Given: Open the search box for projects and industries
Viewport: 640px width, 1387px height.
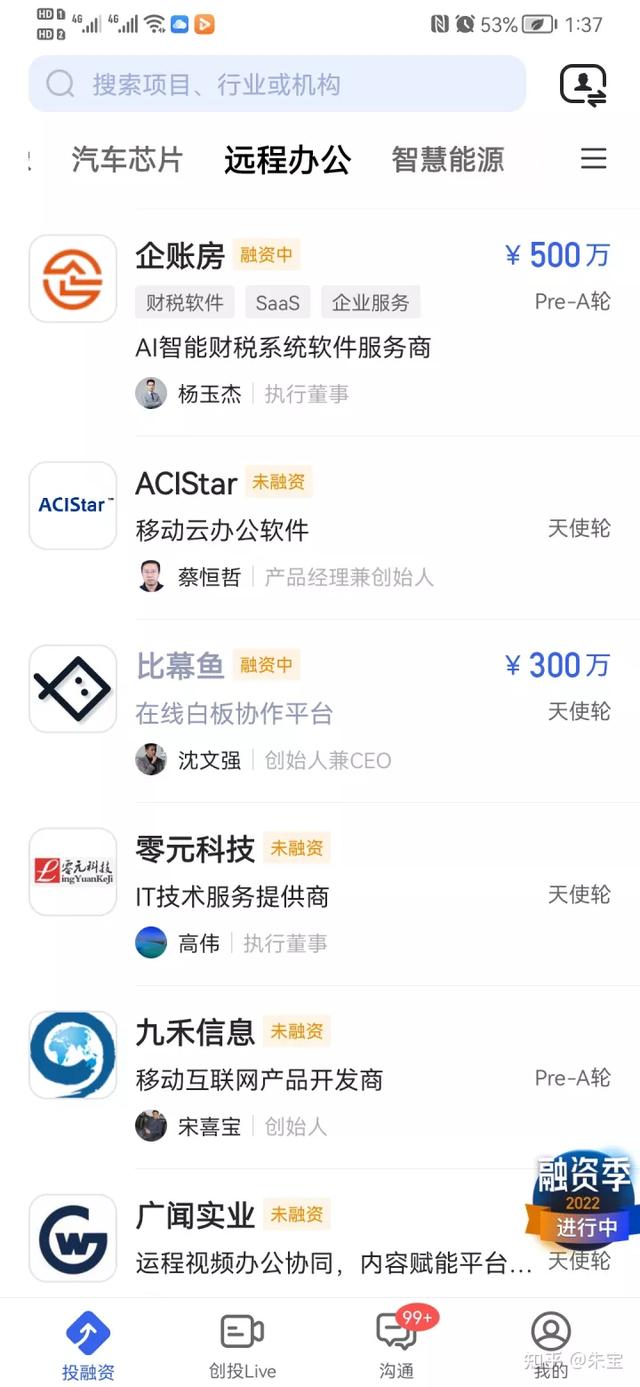Looking at the screenshot, I should pyautogui.click(x=277, y=84).
